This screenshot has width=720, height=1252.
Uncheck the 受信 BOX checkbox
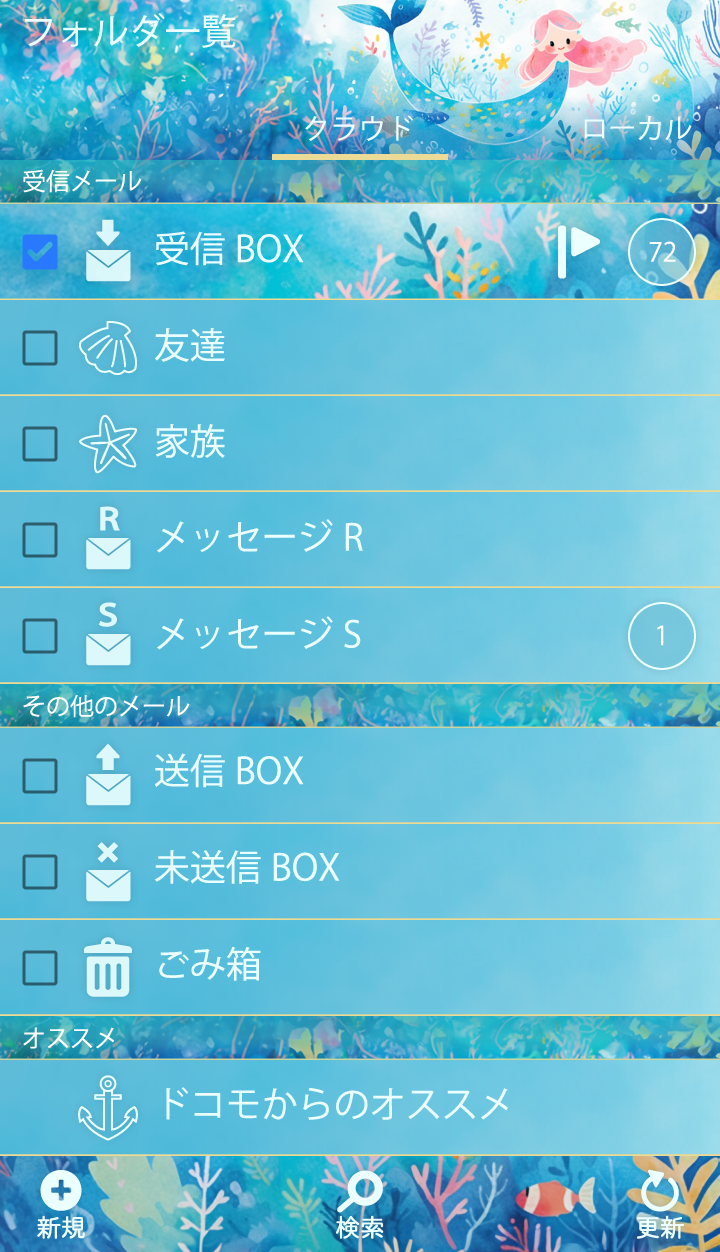[x=40, y=252]
